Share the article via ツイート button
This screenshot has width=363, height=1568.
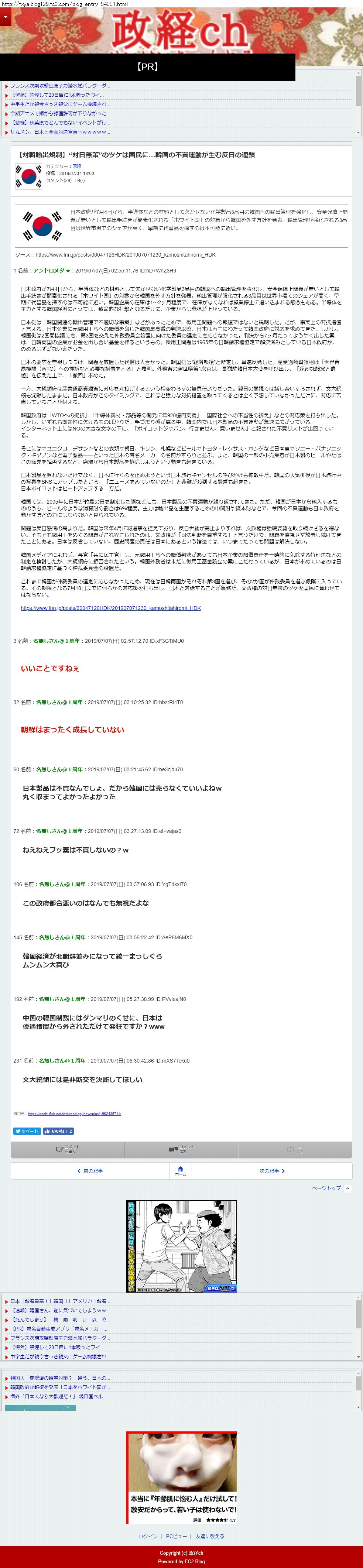(x=27, y=1131)
